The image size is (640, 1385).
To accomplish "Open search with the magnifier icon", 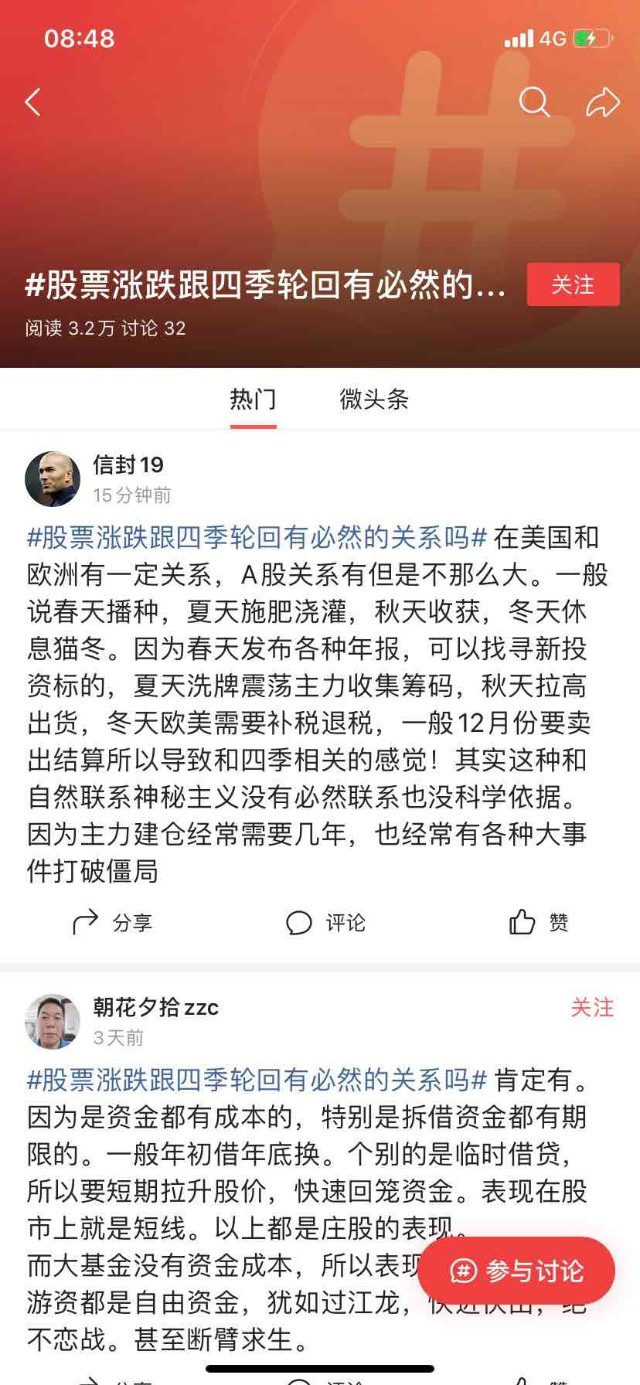I will tap(534, 101).
